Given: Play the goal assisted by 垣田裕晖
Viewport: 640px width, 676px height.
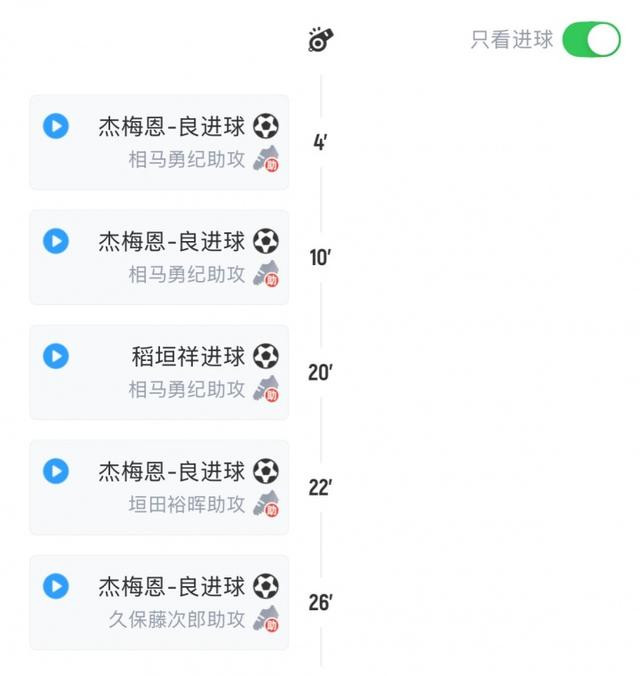Looking at the screenshot, I should [x=56, y=471].
